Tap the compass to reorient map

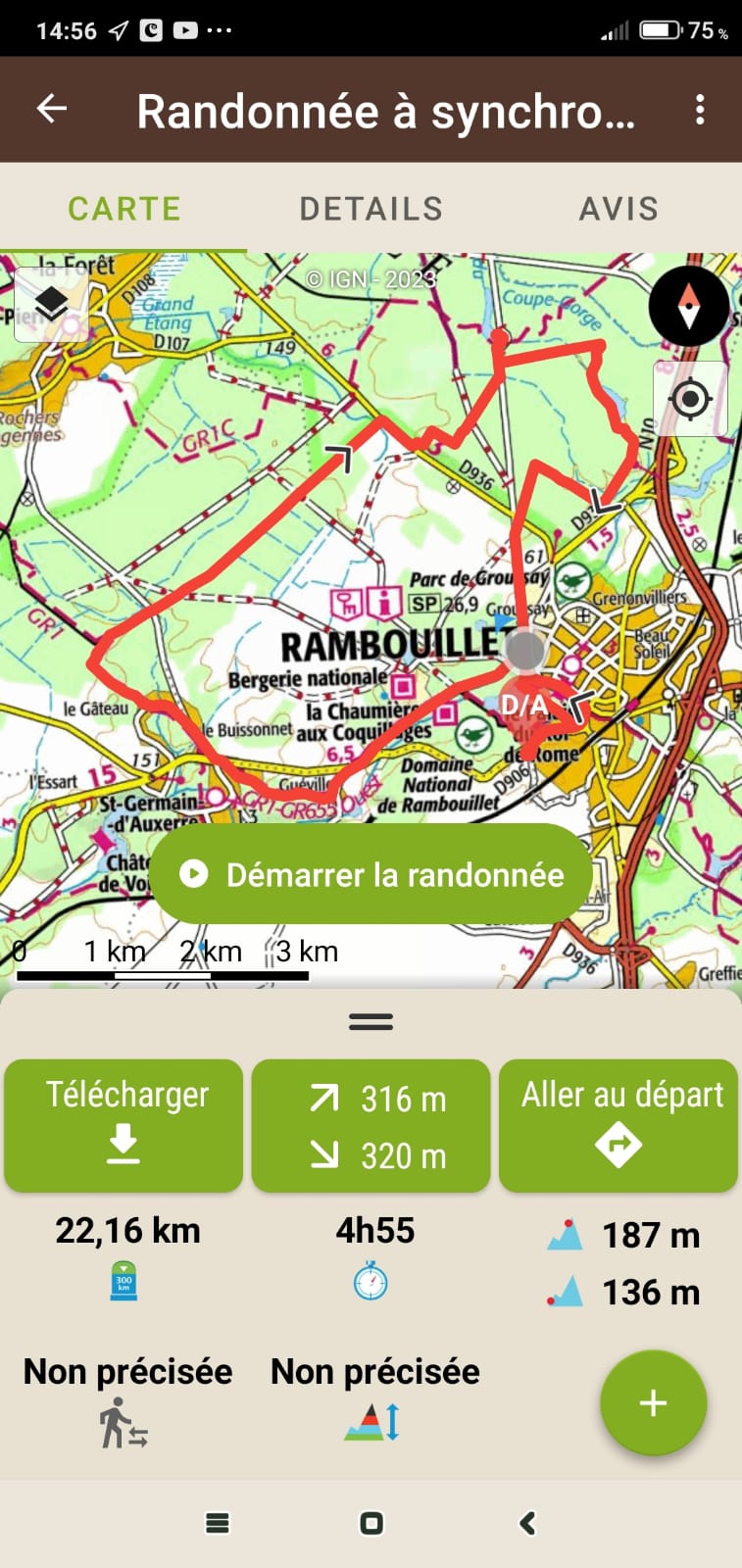pyautogui.click(x=689, y=306)
